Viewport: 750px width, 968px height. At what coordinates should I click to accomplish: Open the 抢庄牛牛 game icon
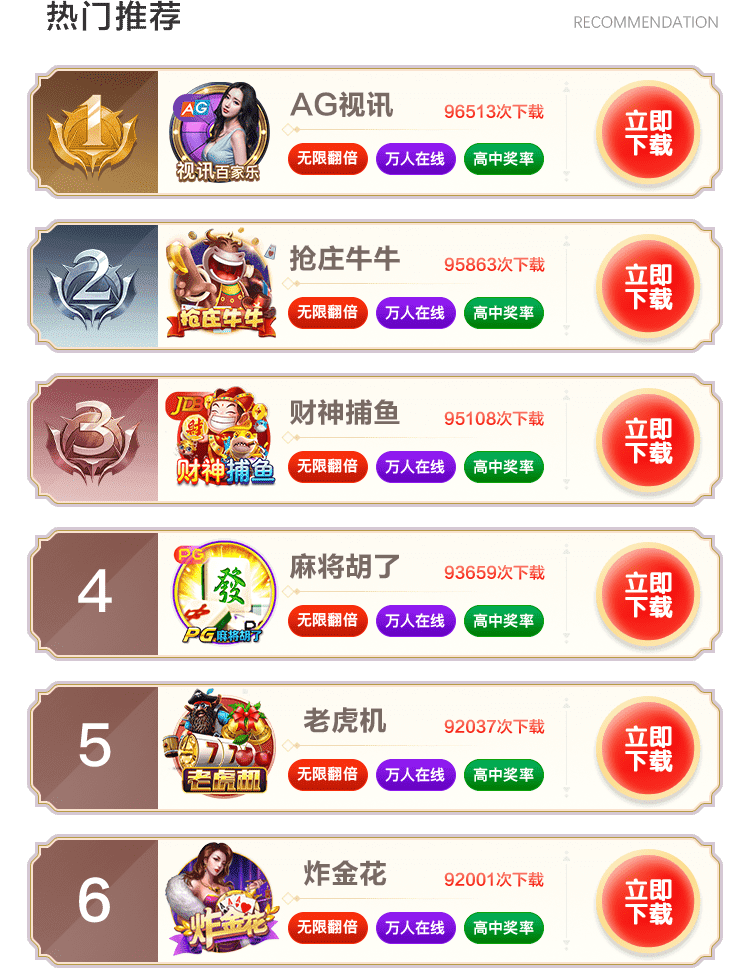(219, 285)
